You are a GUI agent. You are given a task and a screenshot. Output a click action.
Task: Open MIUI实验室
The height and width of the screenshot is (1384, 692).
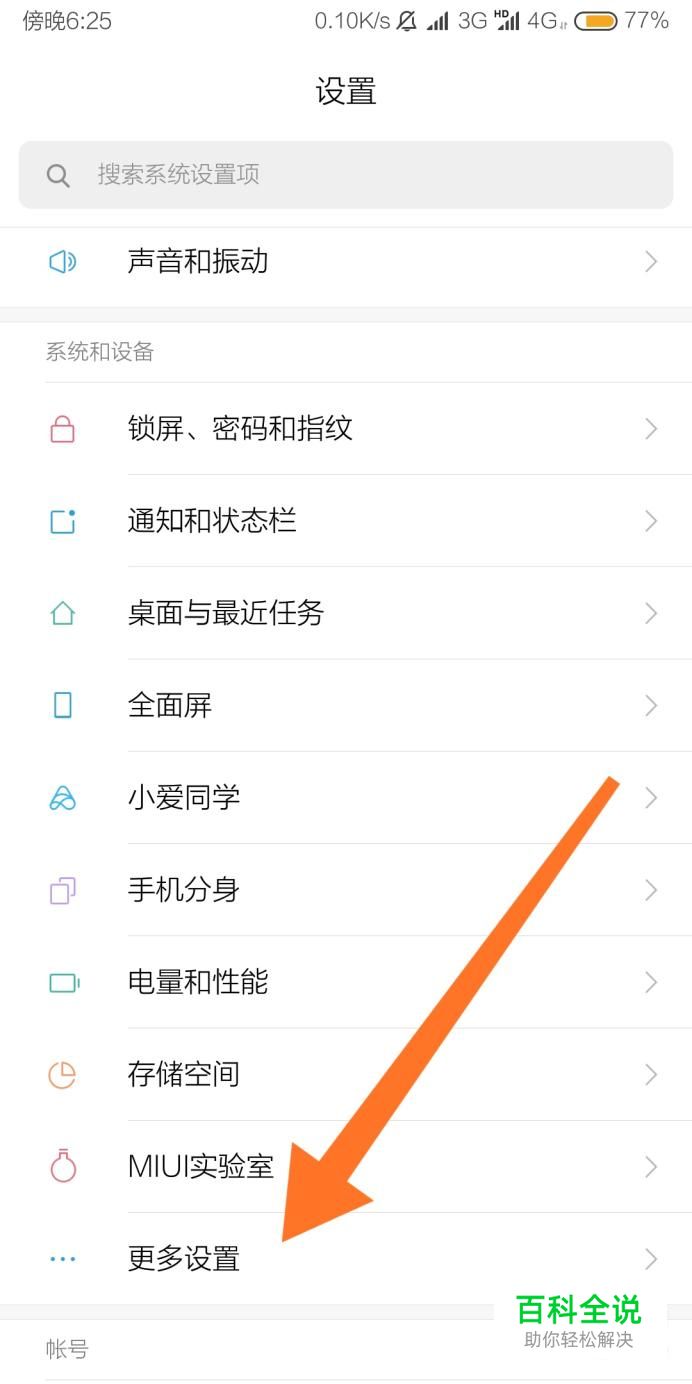[345, 1167]
